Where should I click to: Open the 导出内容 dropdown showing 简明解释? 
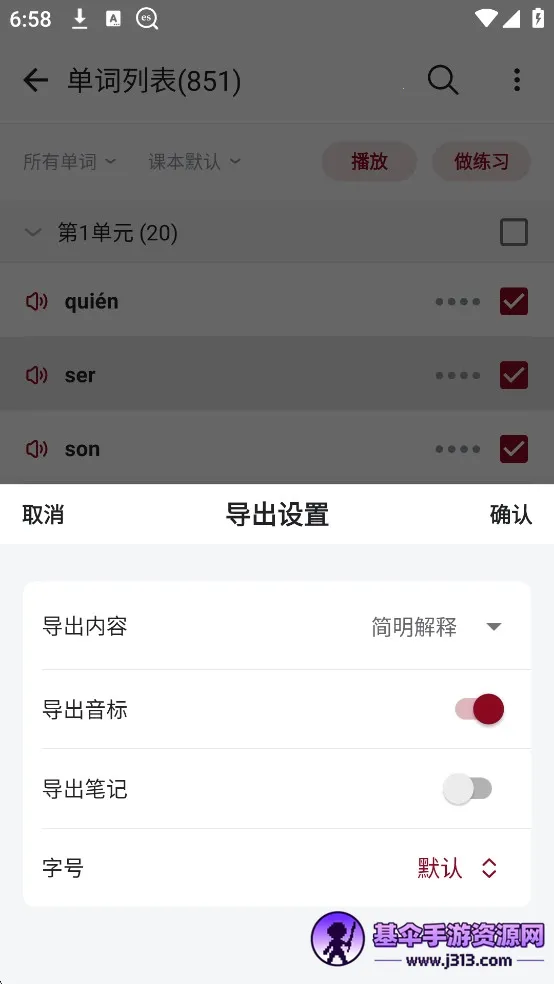437,627
